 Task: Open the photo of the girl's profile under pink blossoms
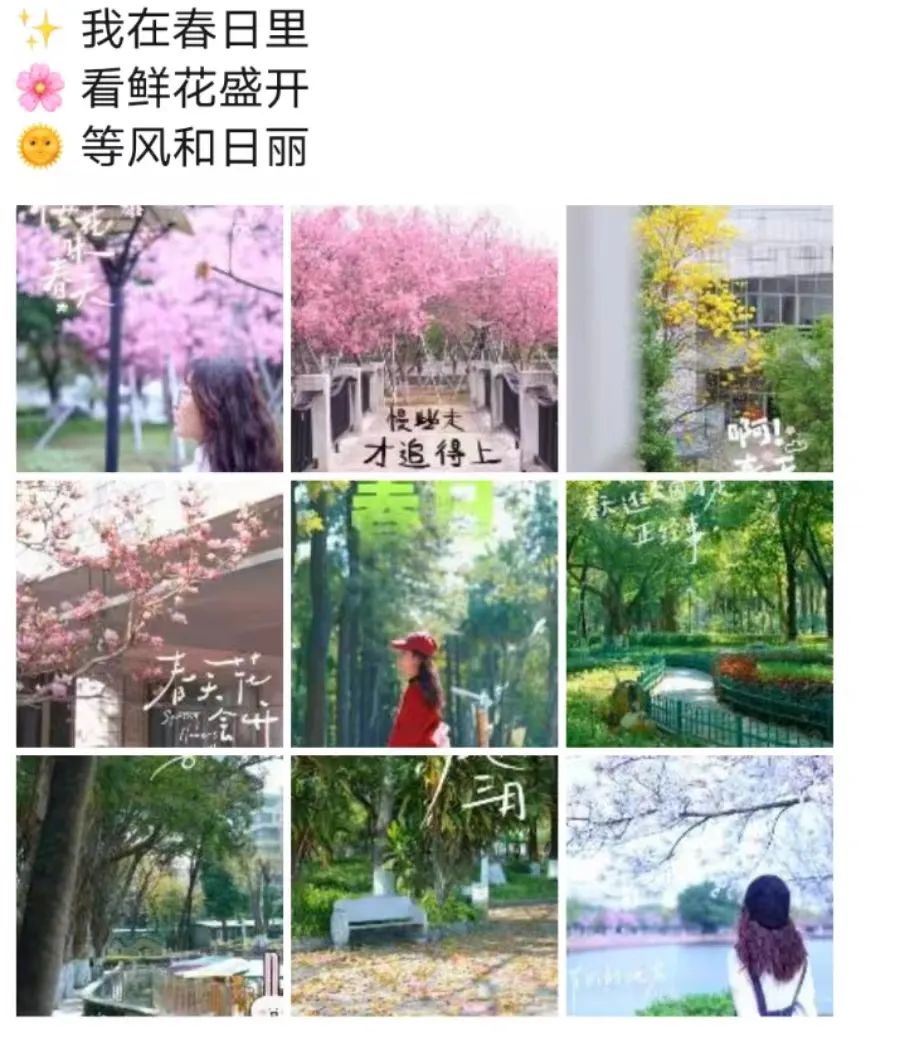pos(149,338)
